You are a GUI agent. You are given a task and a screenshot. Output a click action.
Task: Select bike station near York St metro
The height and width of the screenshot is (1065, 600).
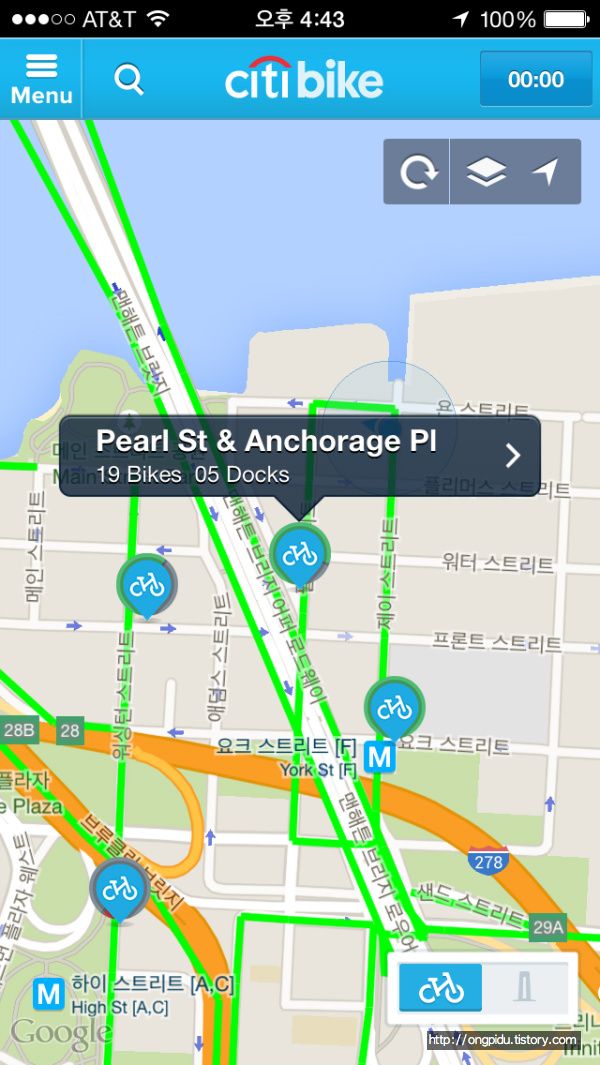[395, 708]
